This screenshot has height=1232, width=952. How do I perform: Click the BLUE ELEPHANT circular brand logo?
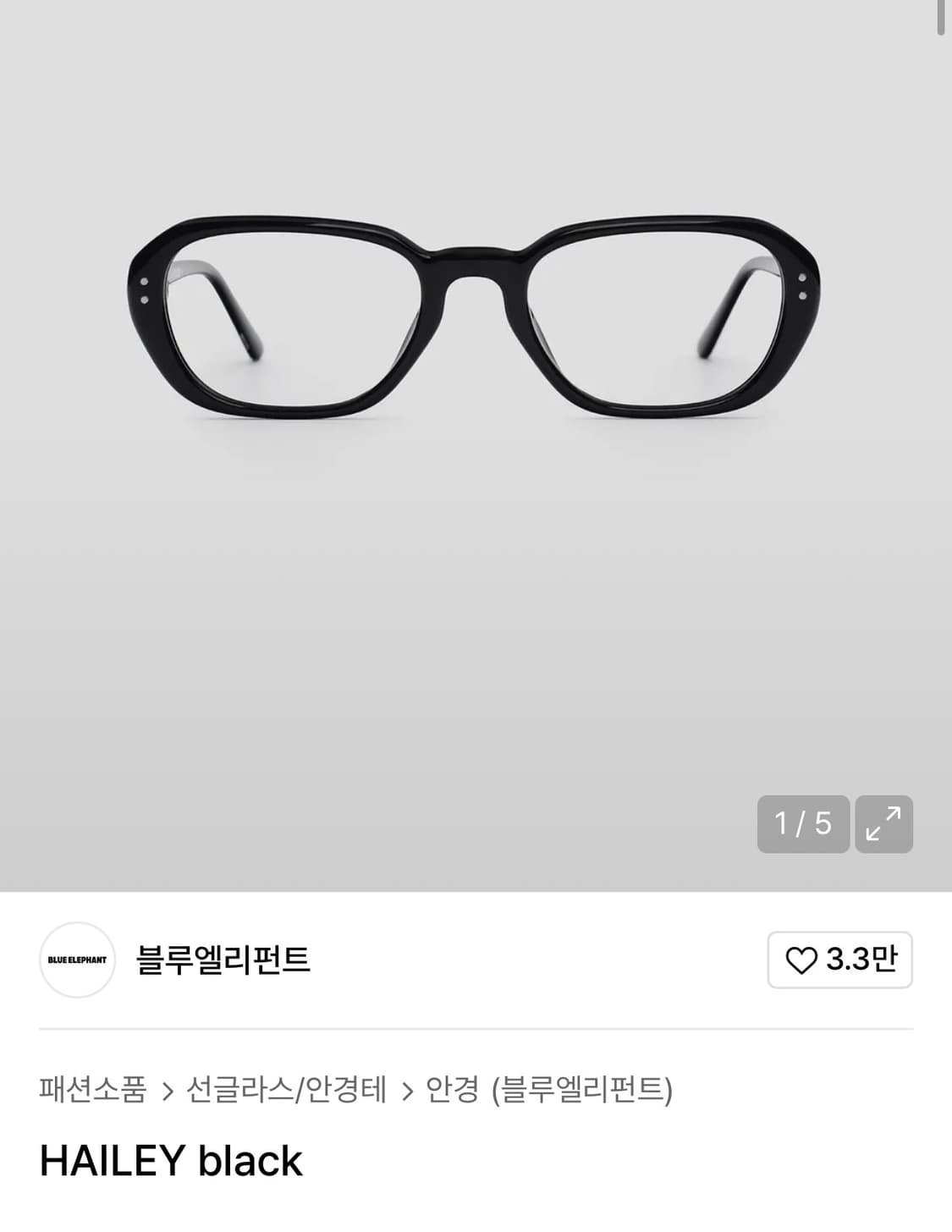(77, 960)
